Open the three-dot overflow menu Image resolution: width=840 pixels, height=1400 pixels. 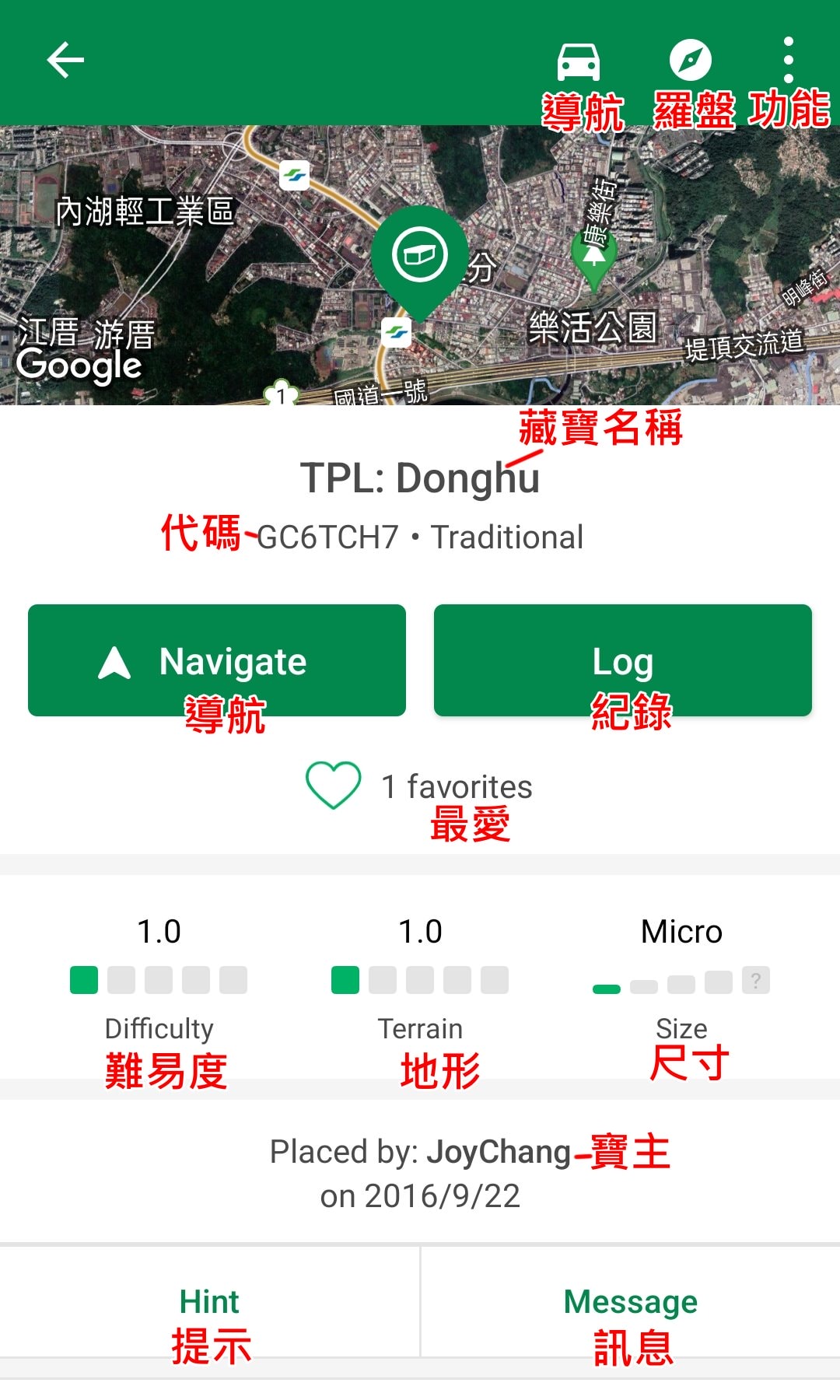(789, 60)
